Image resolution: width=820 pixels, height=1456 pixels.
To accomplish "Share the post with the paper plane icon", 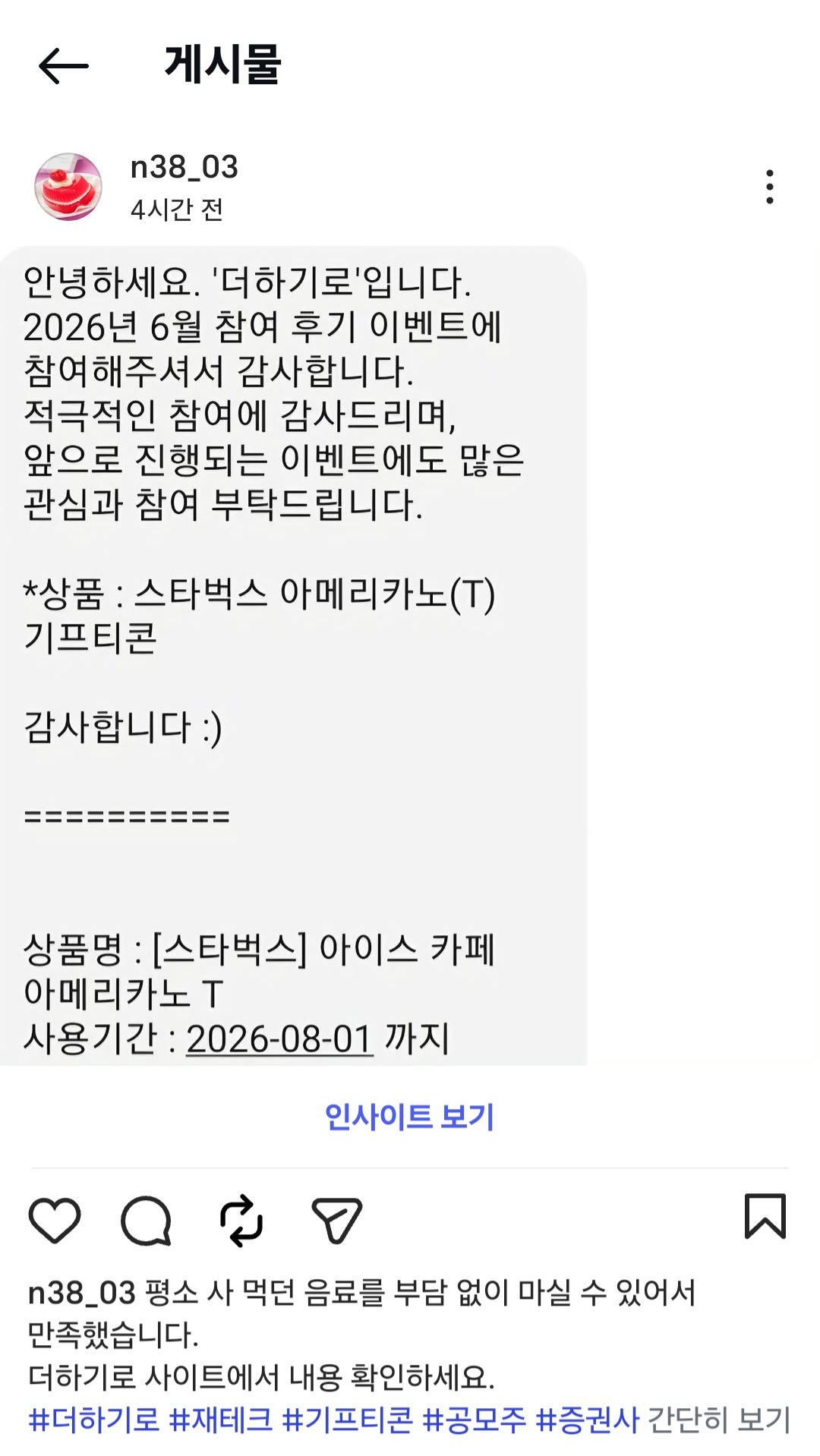I will coord(337,1221).
